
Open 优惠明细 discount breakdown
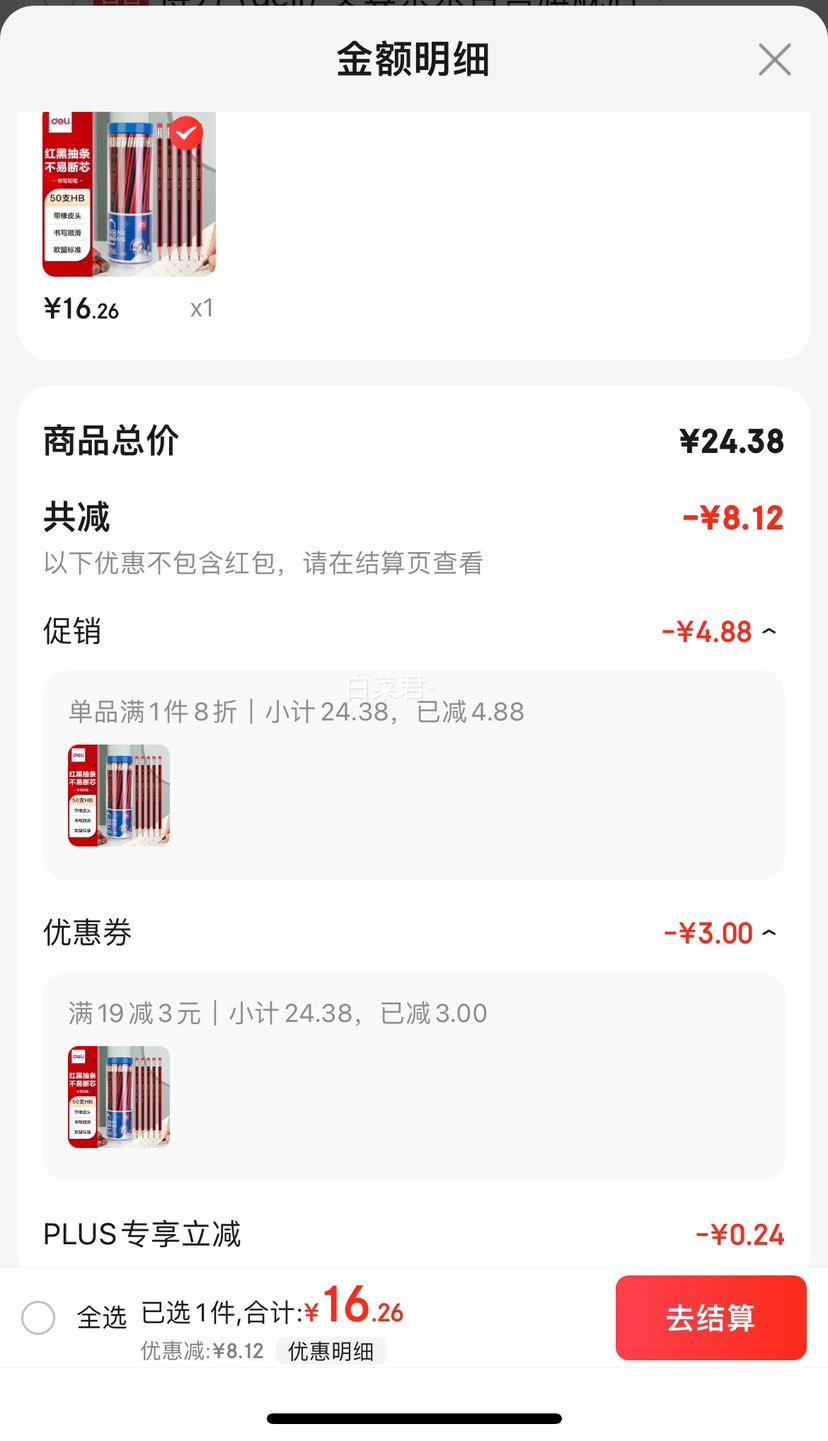coord(330,1351)
